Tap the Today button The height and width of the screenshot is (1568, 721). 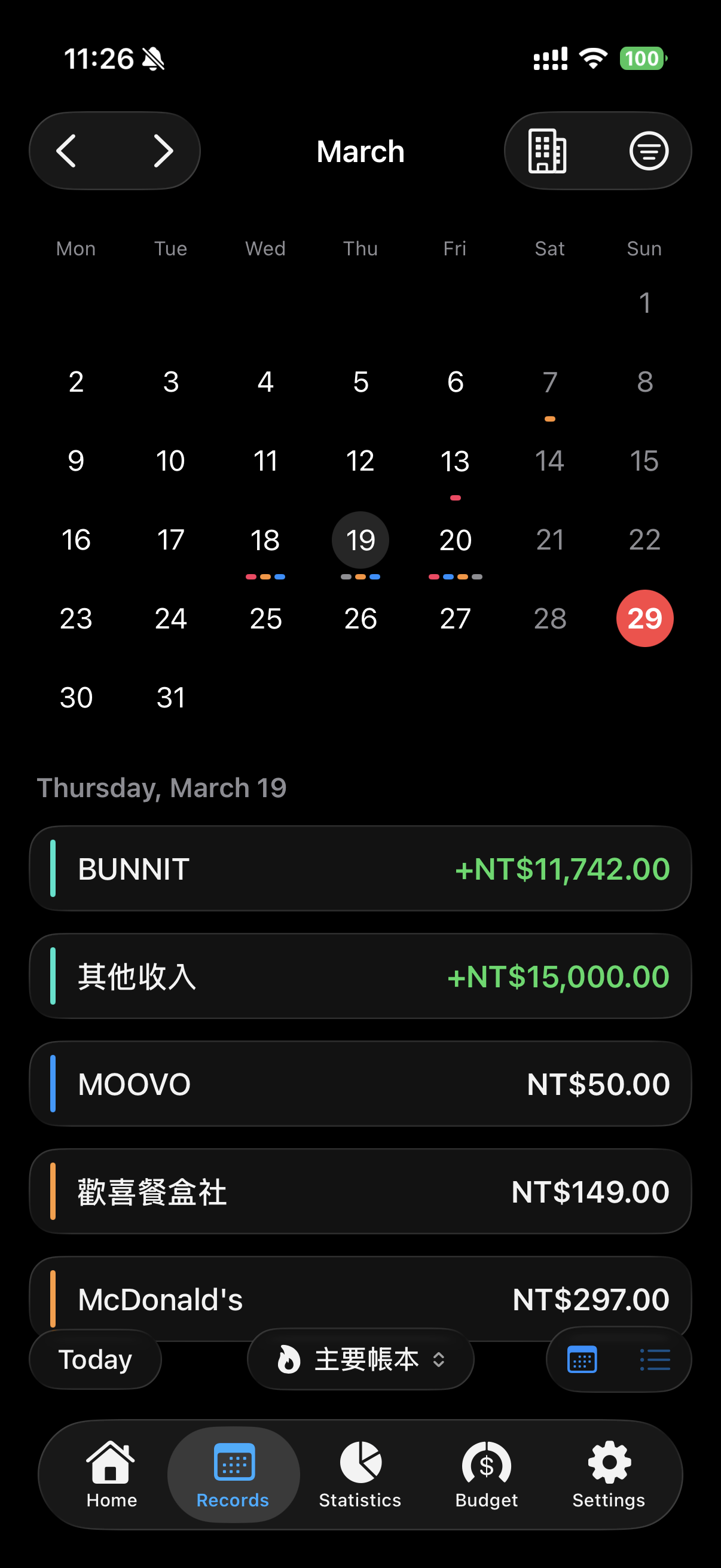[95, 1359]
